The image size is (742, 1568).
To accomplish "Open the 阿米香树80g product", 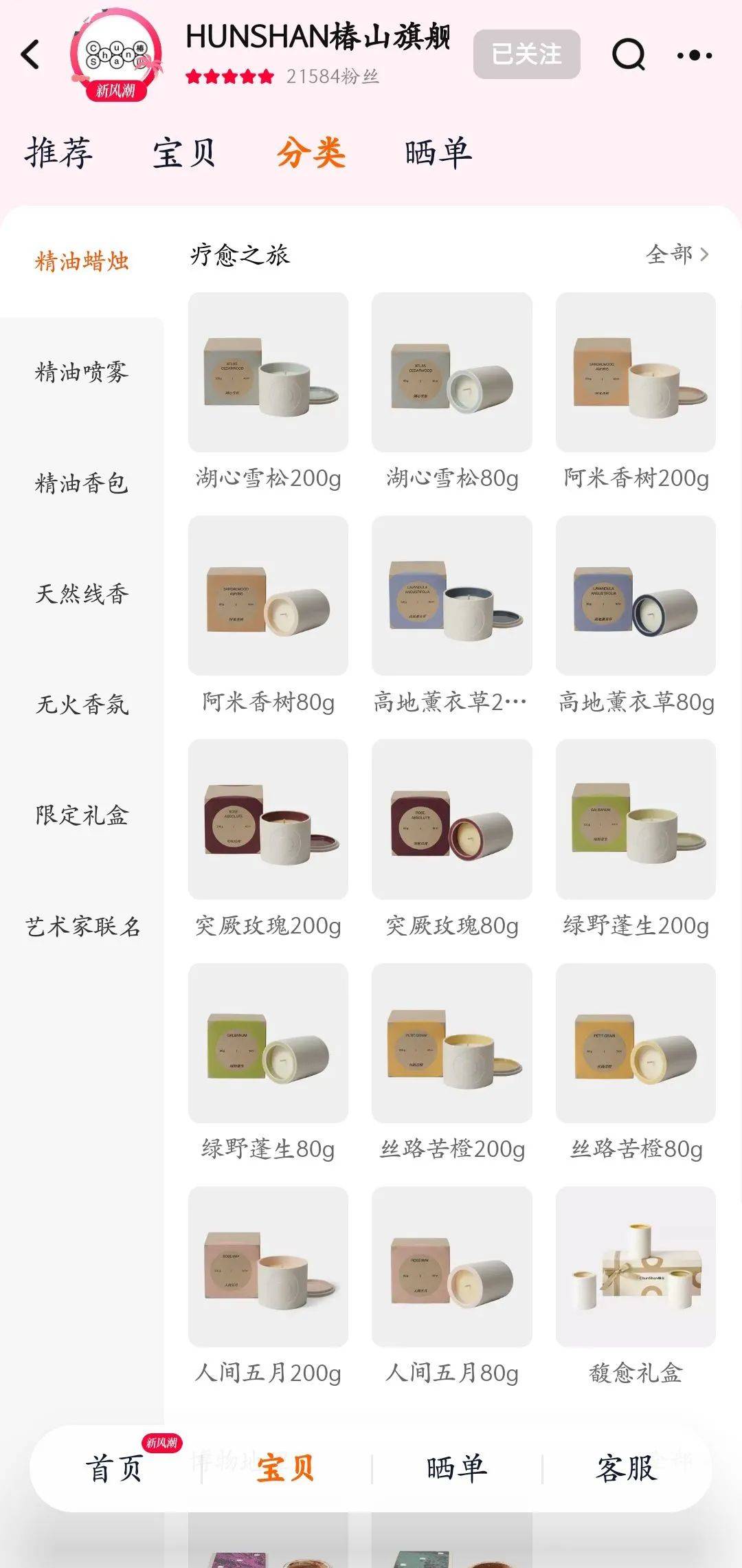I will click(x=268, y=595).
